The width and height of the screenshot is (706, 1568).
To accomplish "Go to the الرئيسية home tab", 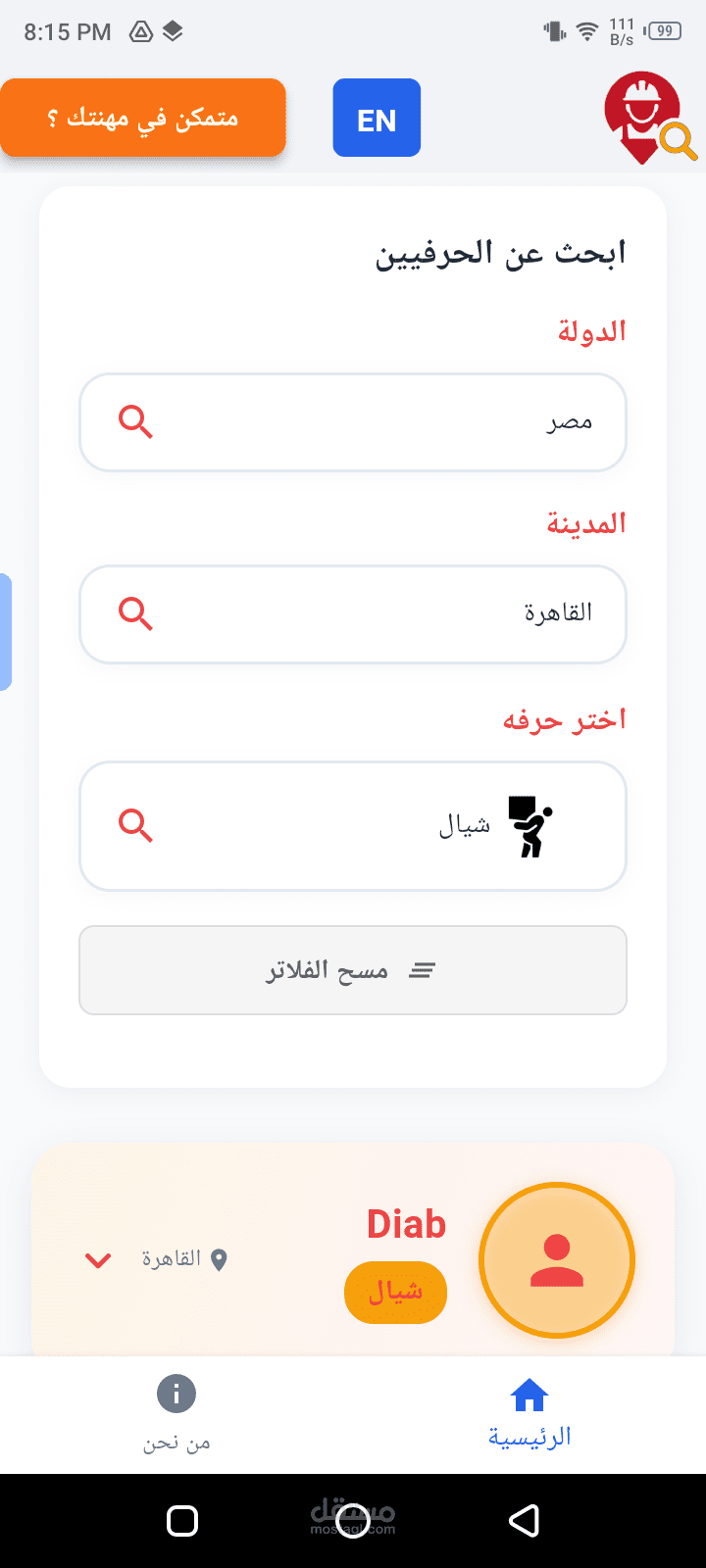I will [529, 1414].
